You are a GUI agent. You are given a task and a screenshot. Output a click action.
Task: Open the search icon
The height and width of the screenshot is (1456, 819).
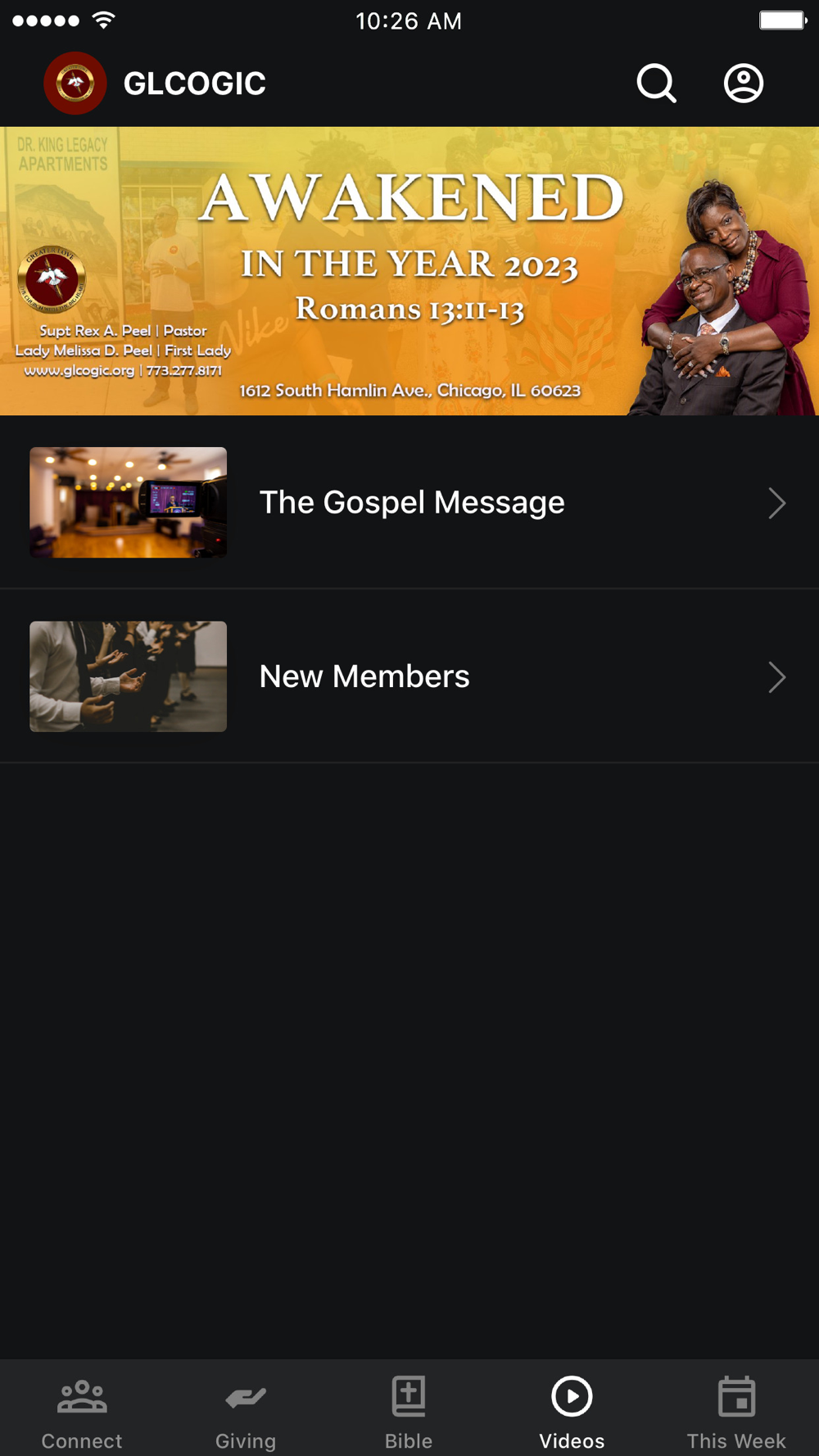(x=656, y=84)
